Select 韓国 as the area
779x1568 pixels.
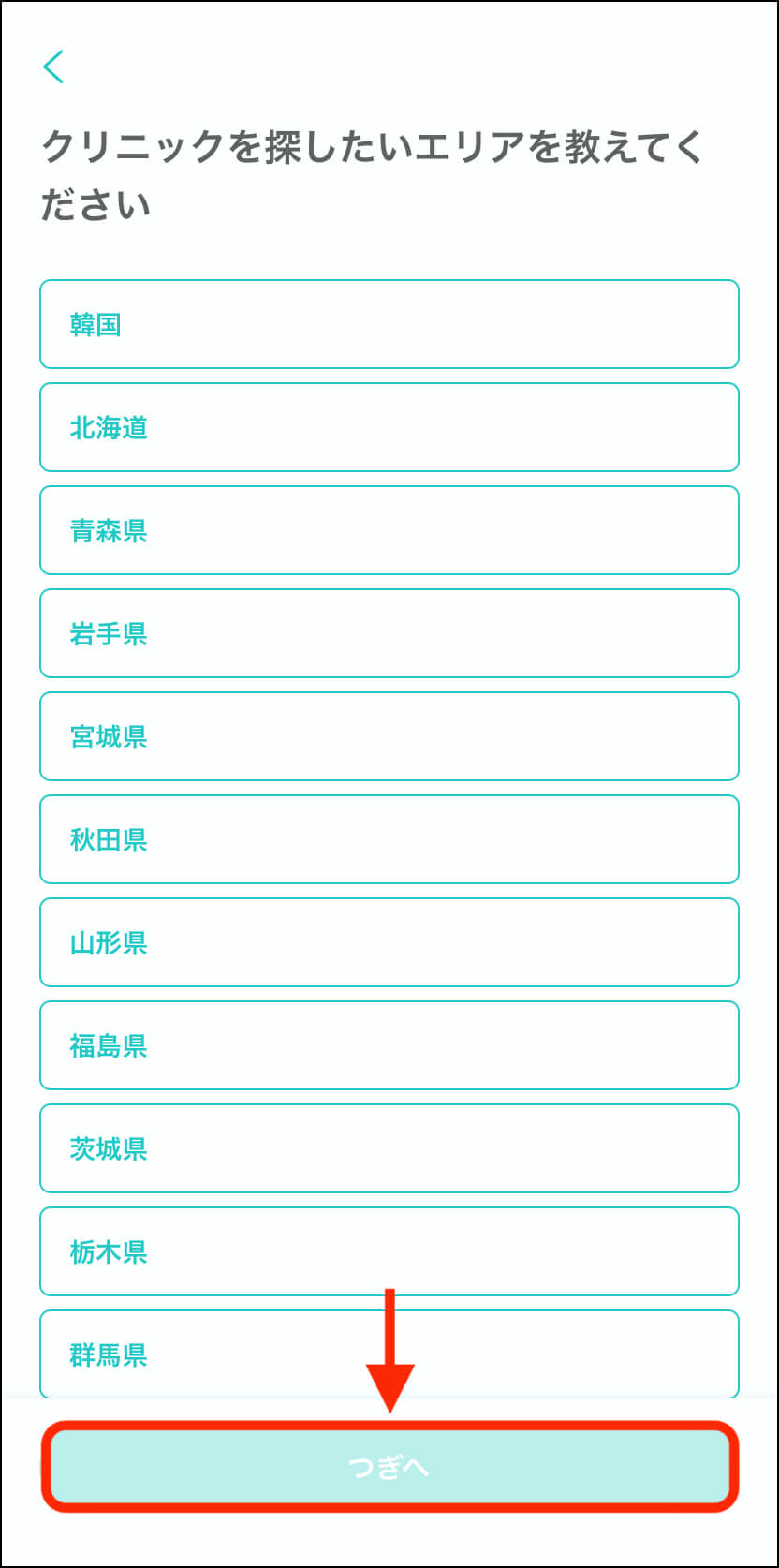click(389, 324)
